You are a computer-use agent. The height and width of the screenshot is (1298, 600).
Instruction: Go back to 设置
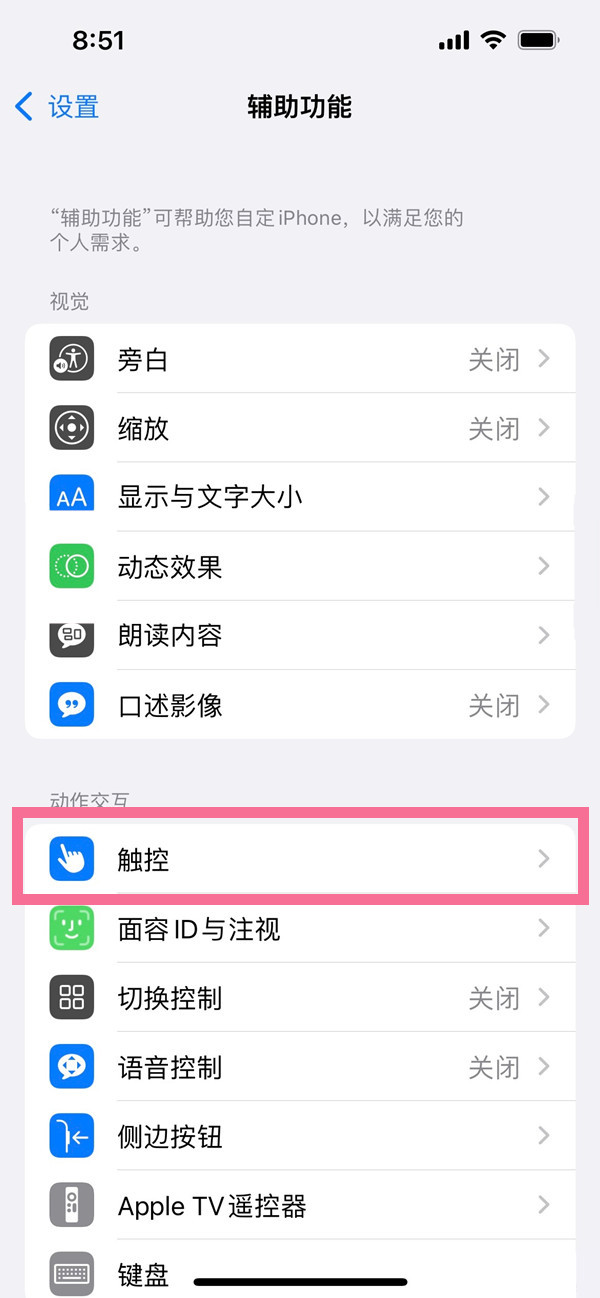(58, 106)
